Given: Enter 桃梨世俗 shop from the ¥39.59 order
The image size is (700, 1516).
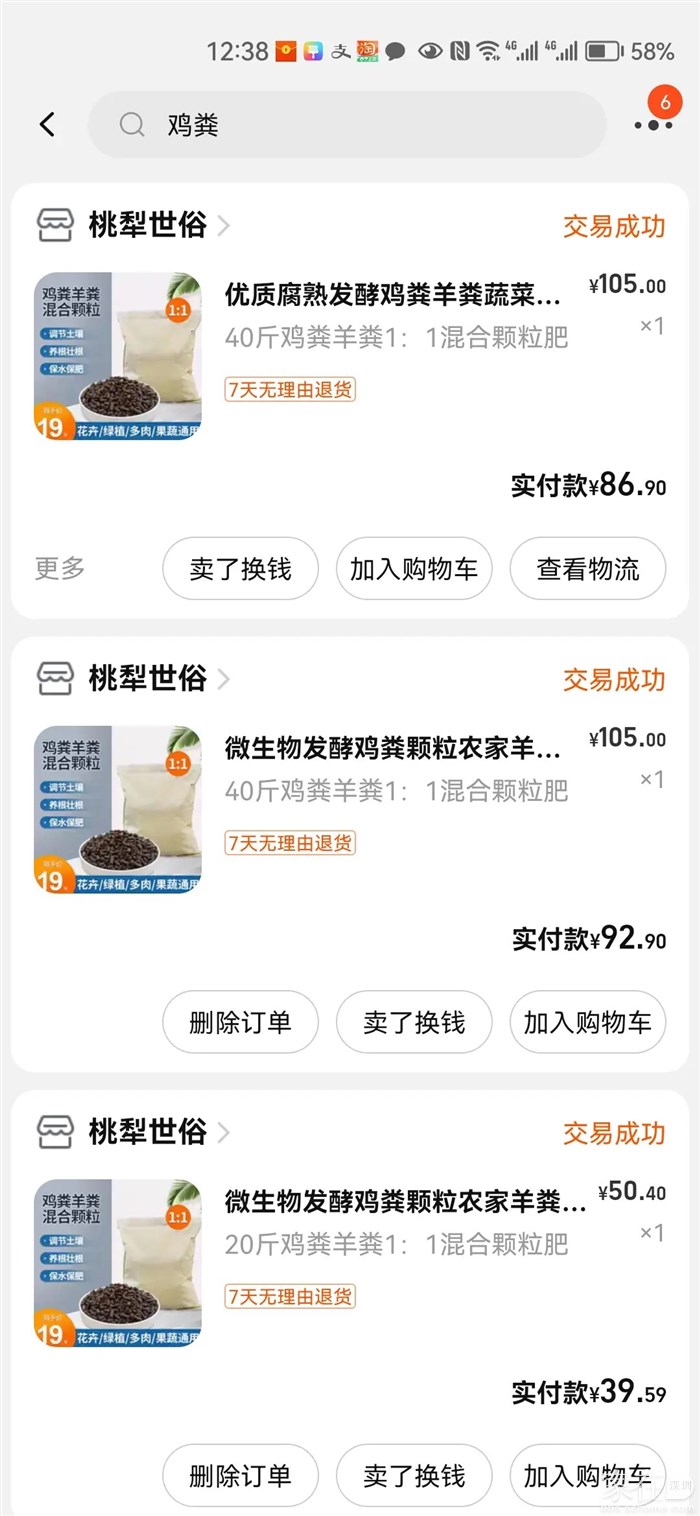Looking at the screenshot, I should click(148, 1132).
